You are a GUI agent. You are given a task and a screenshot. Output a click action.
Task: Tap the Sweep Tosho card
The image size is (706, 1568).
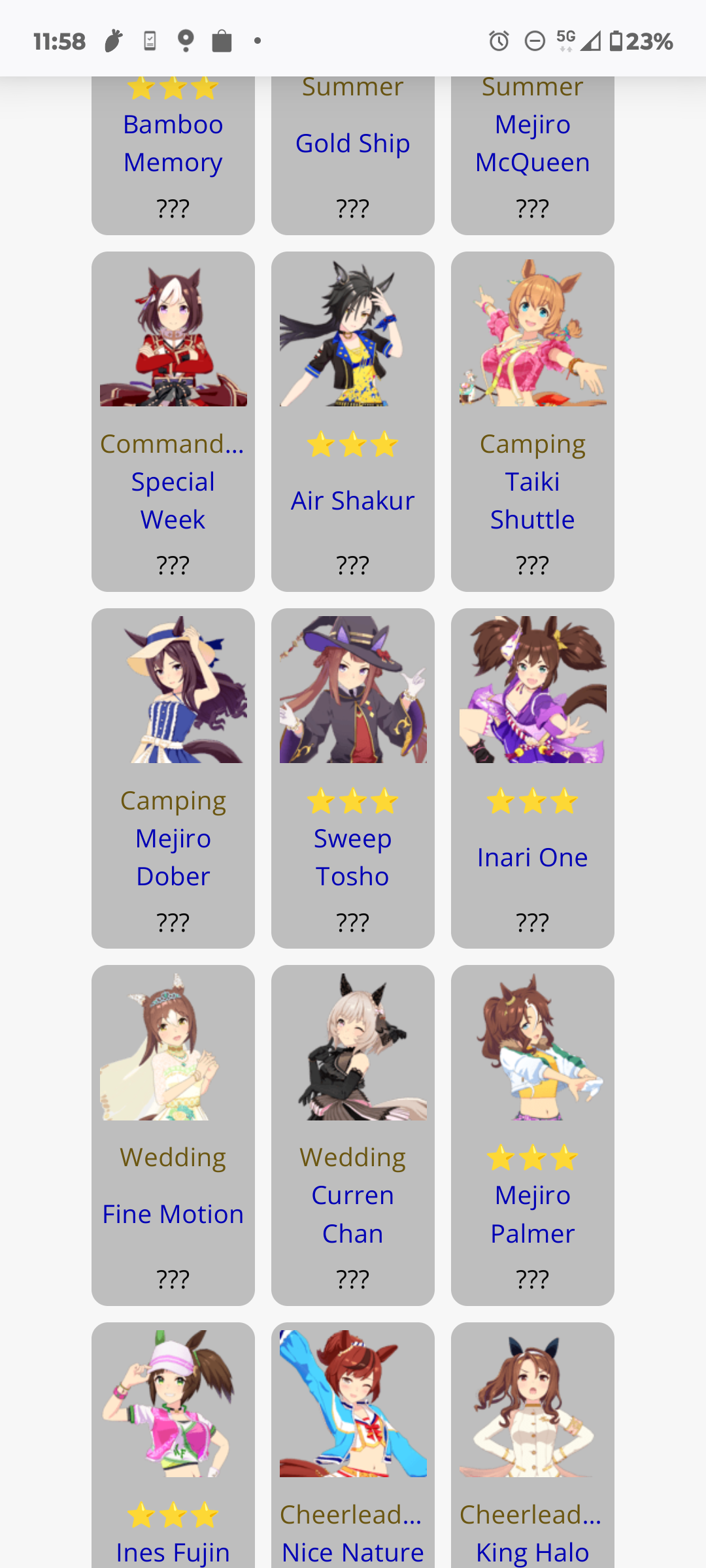tap(353, 778)
